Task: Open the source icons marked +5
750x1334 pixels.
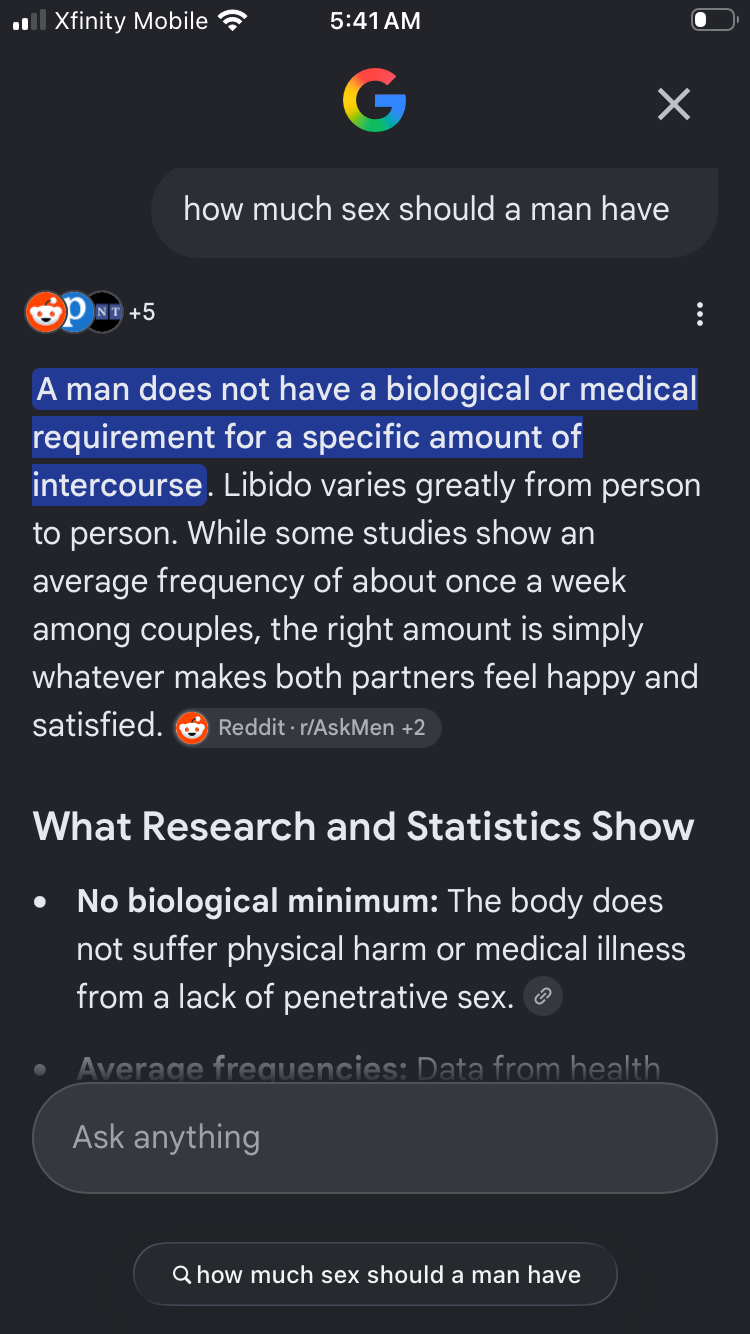Action: click(90, 312)
